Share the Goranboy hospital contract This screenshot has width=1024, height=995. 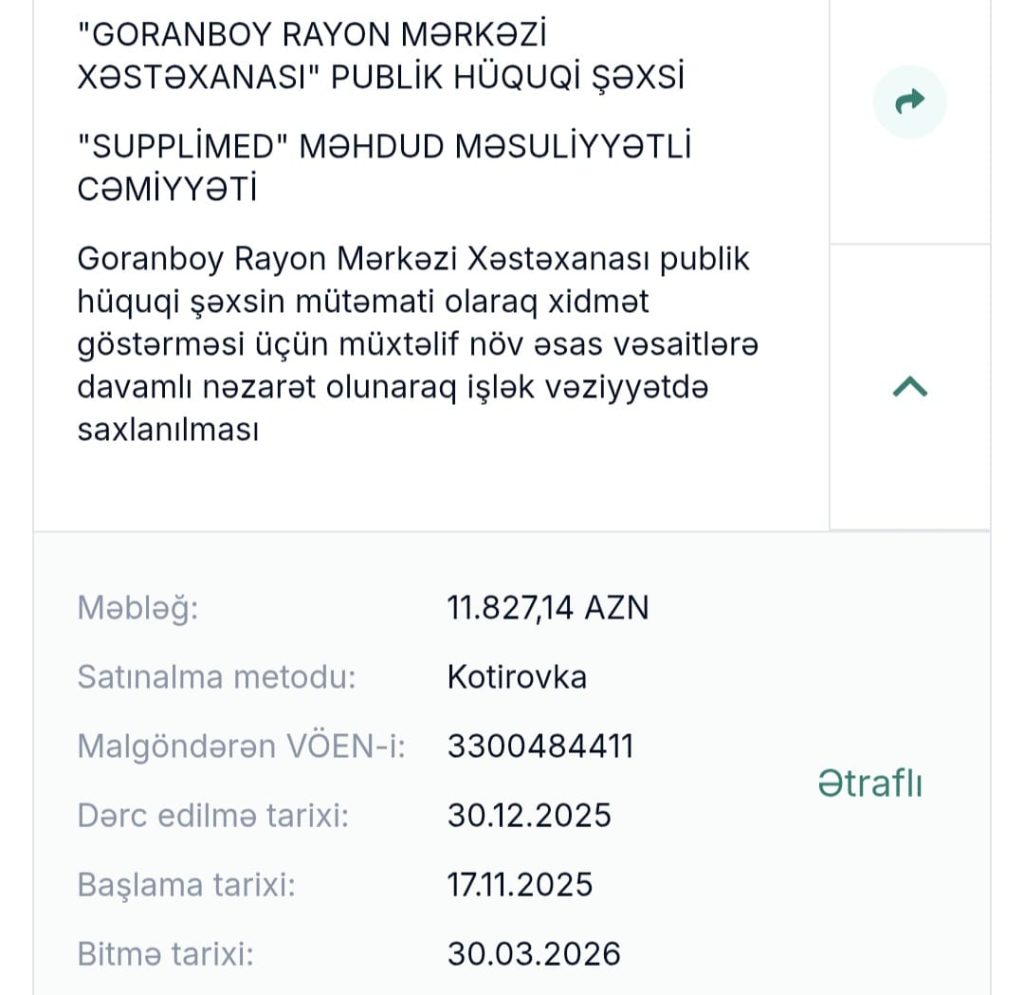(909, 101)
